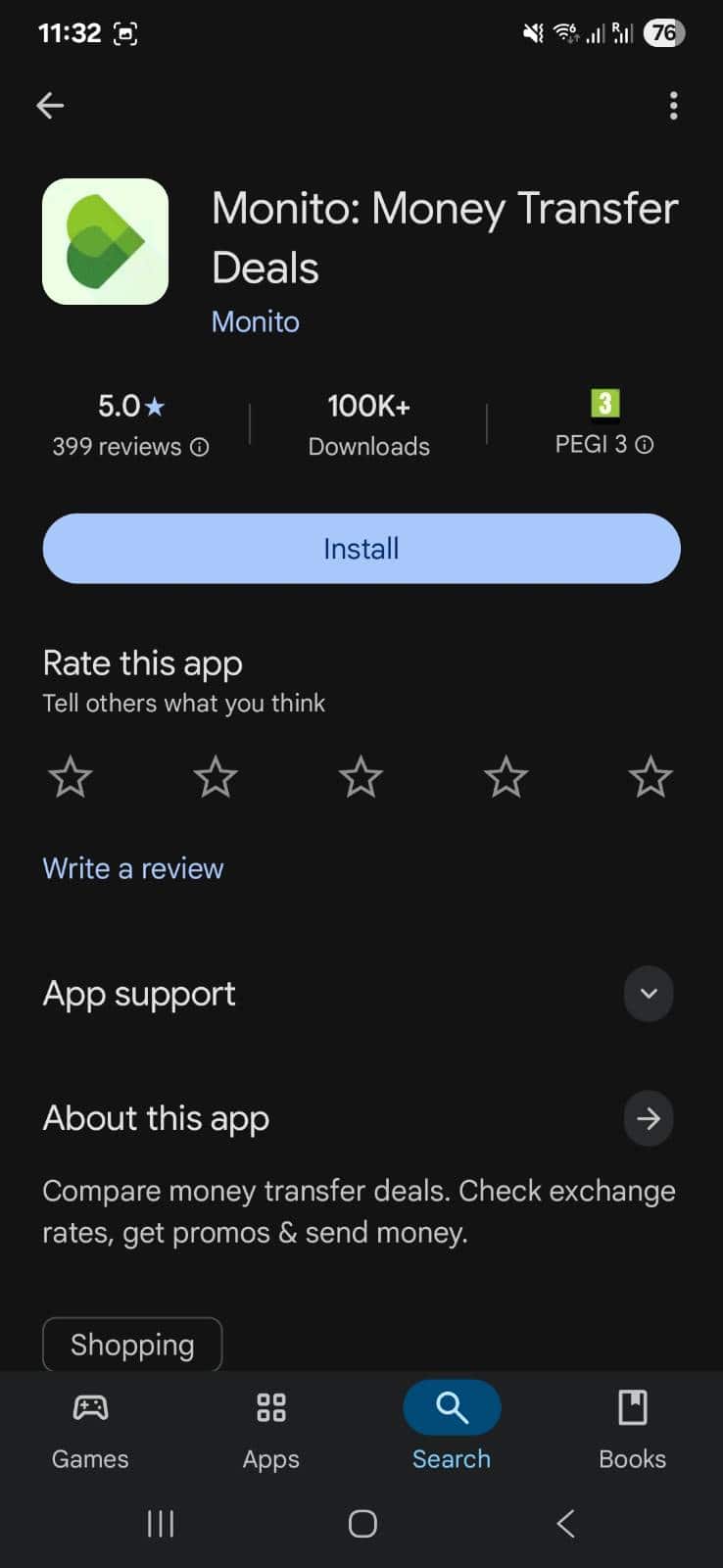Install the Monito app

click(x=361, y=549)
